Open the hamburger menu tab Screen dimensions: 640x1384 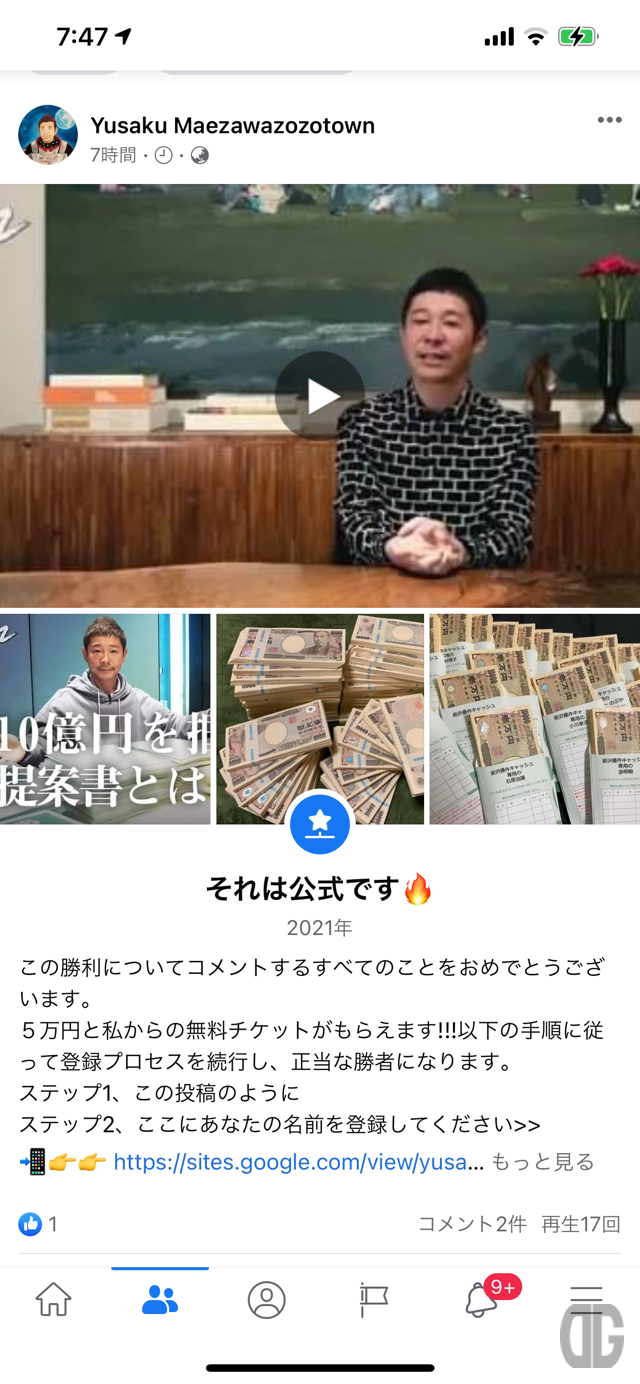[x=586, y=1299]
